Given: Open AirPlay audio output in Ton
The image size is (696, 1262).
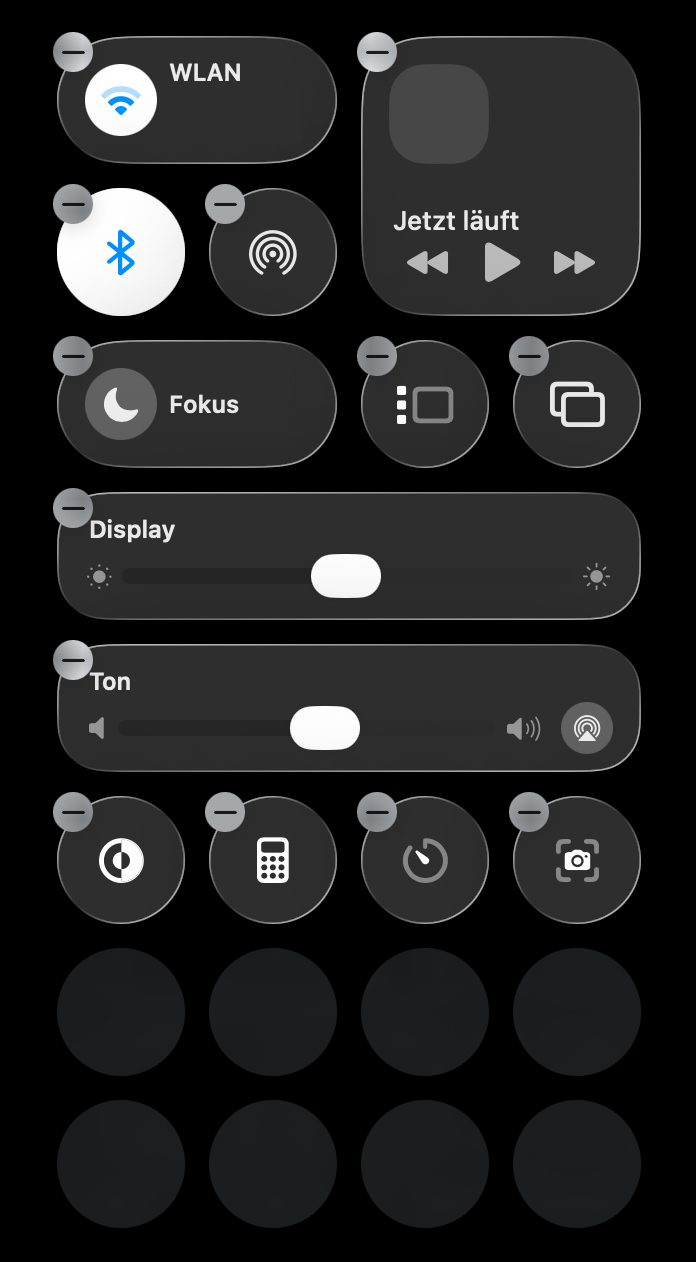Looking at the screenshot, I should tap(587, 728).
